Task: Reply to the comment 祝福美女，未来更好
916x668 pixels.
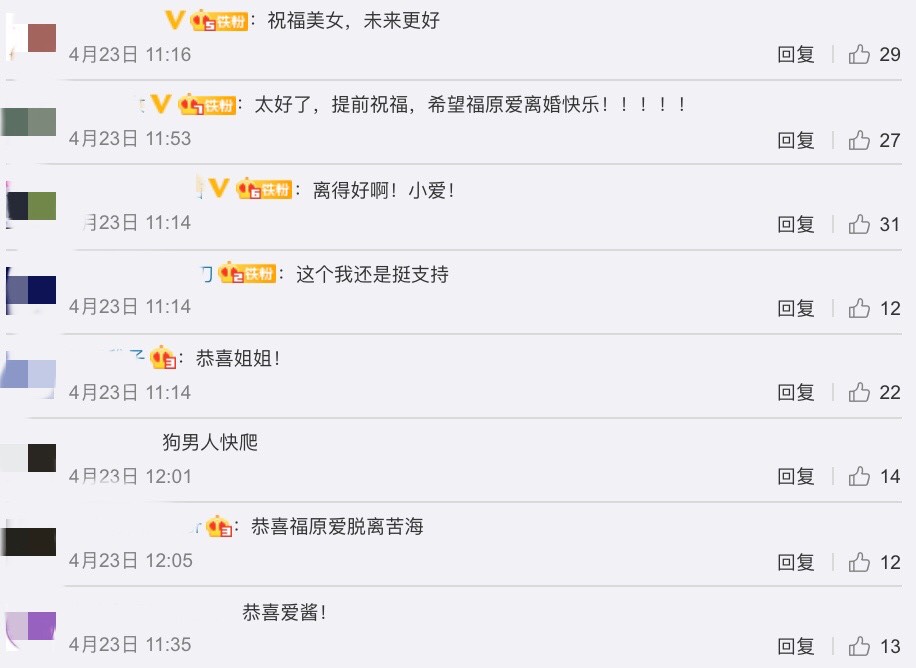Action: [x=796, y=55]
